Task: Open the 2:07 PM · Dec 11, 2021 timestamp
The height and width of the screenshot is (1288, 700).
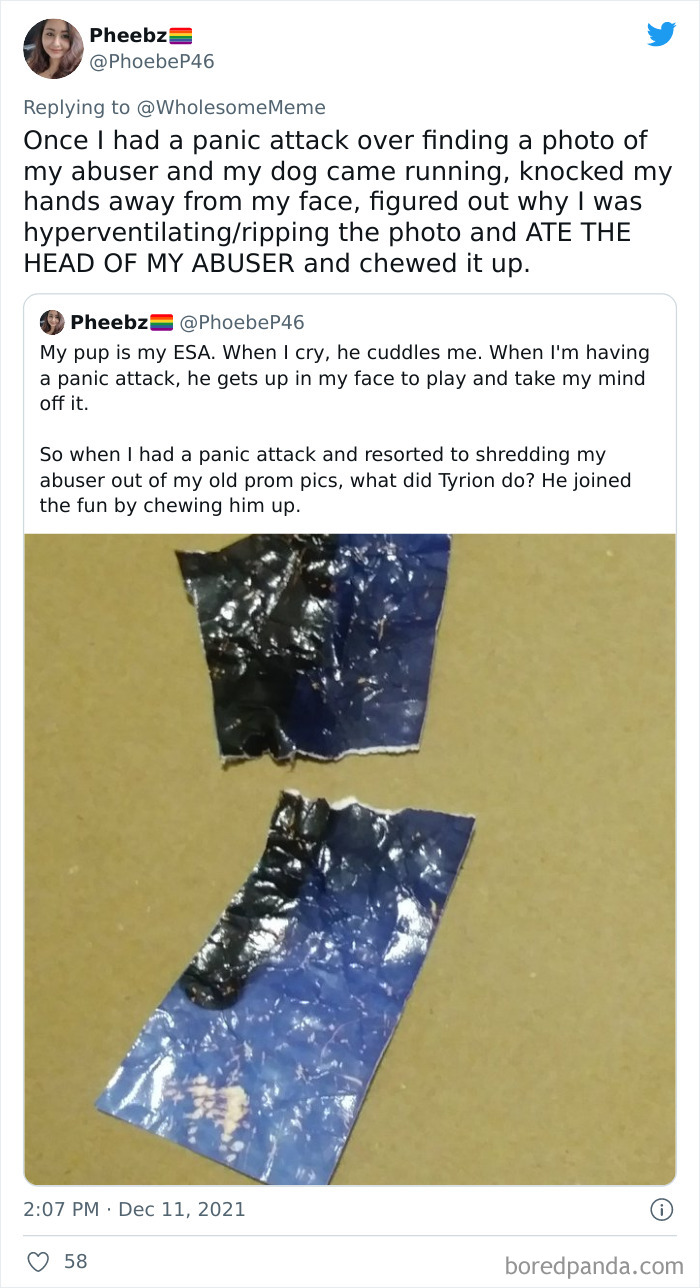Action: coord(134,1209)
